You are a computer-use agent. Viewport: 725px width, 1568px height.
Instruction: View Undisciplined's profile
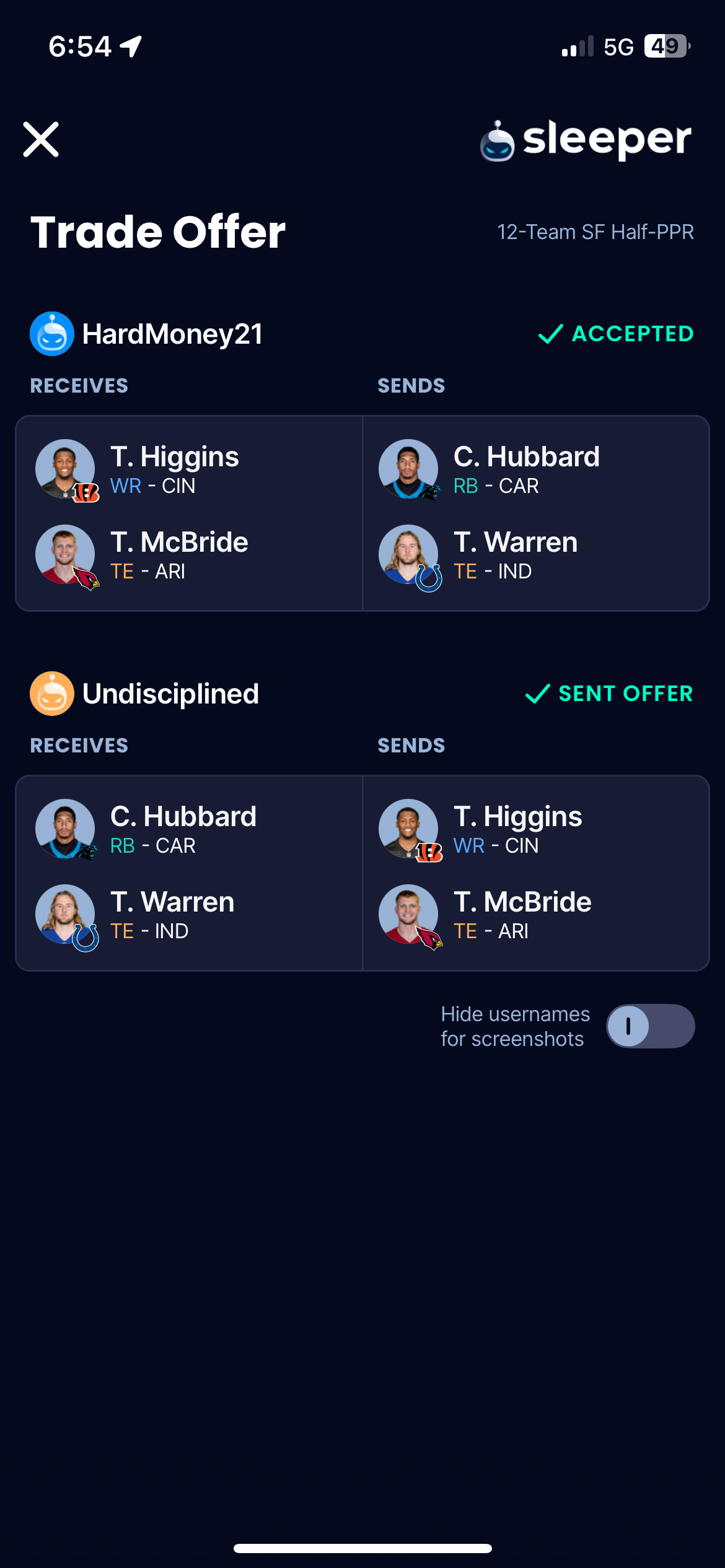point(145,694)
